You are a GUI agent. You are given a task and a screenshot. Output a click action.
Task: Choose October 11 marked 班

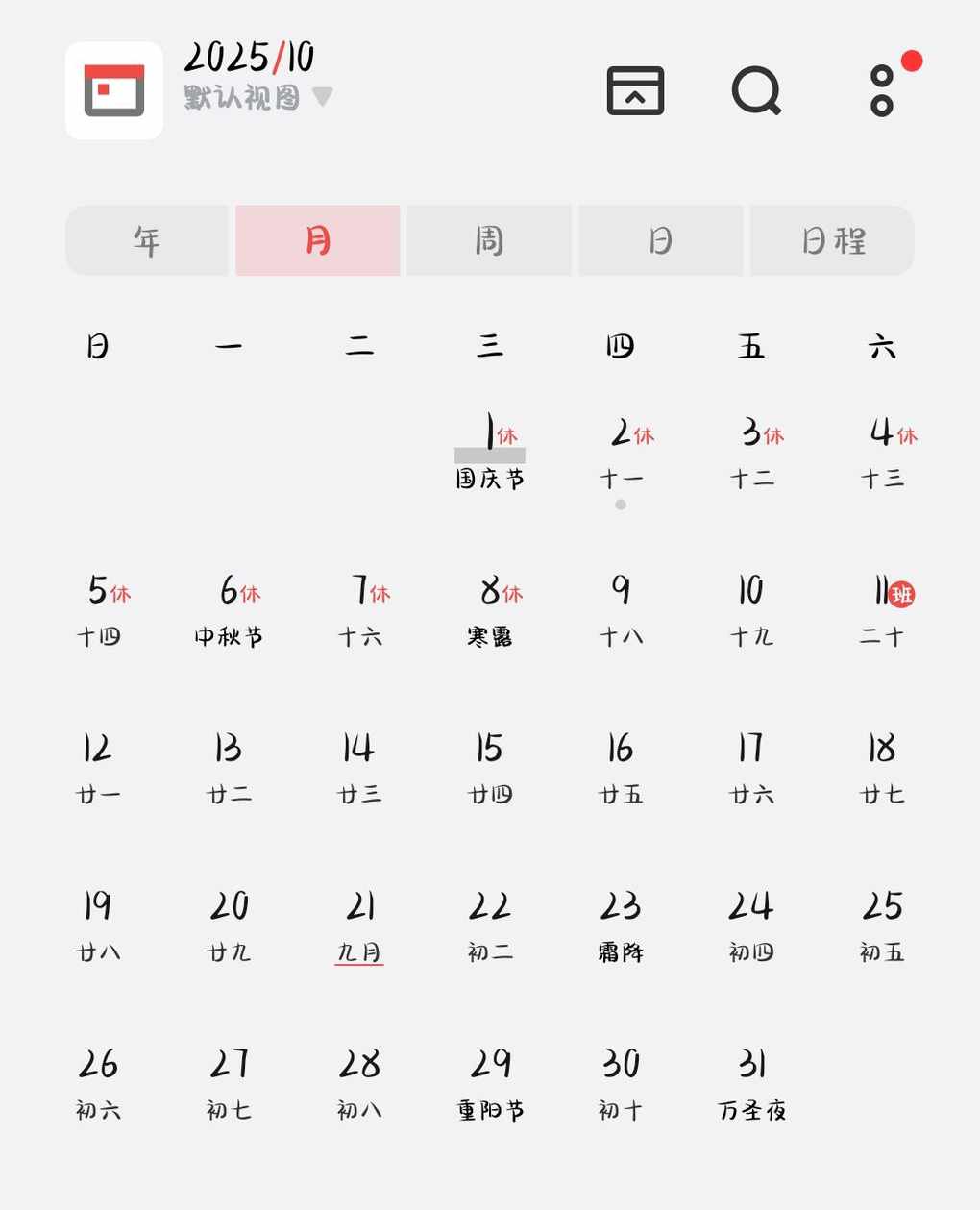pos(883,609)
